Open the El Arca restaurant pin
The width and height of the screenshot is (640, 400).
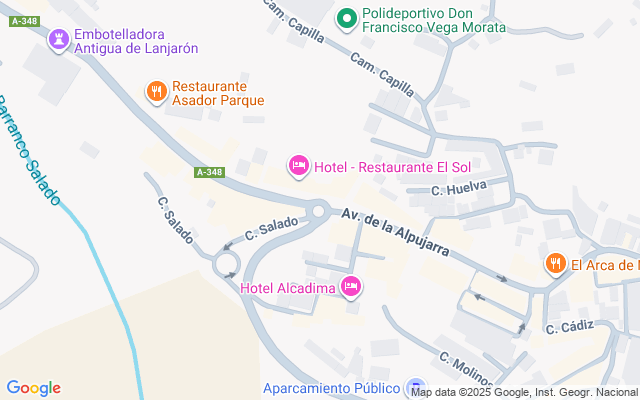(x=555, y=264)
